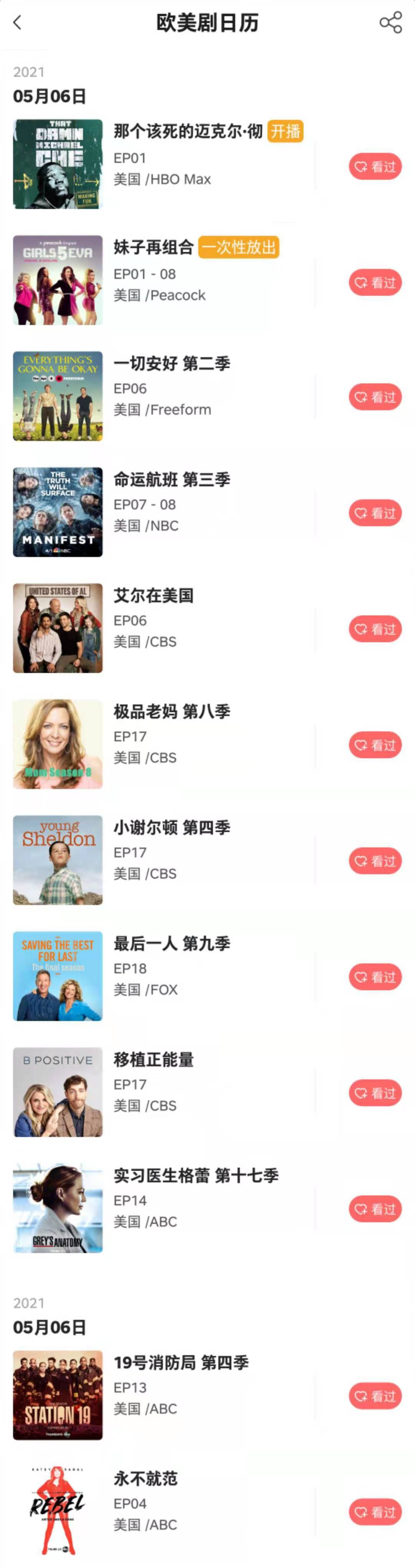Mark 极品老妈 第八季 as 看过
The image size is (415, 1568).
click(375, 745)
